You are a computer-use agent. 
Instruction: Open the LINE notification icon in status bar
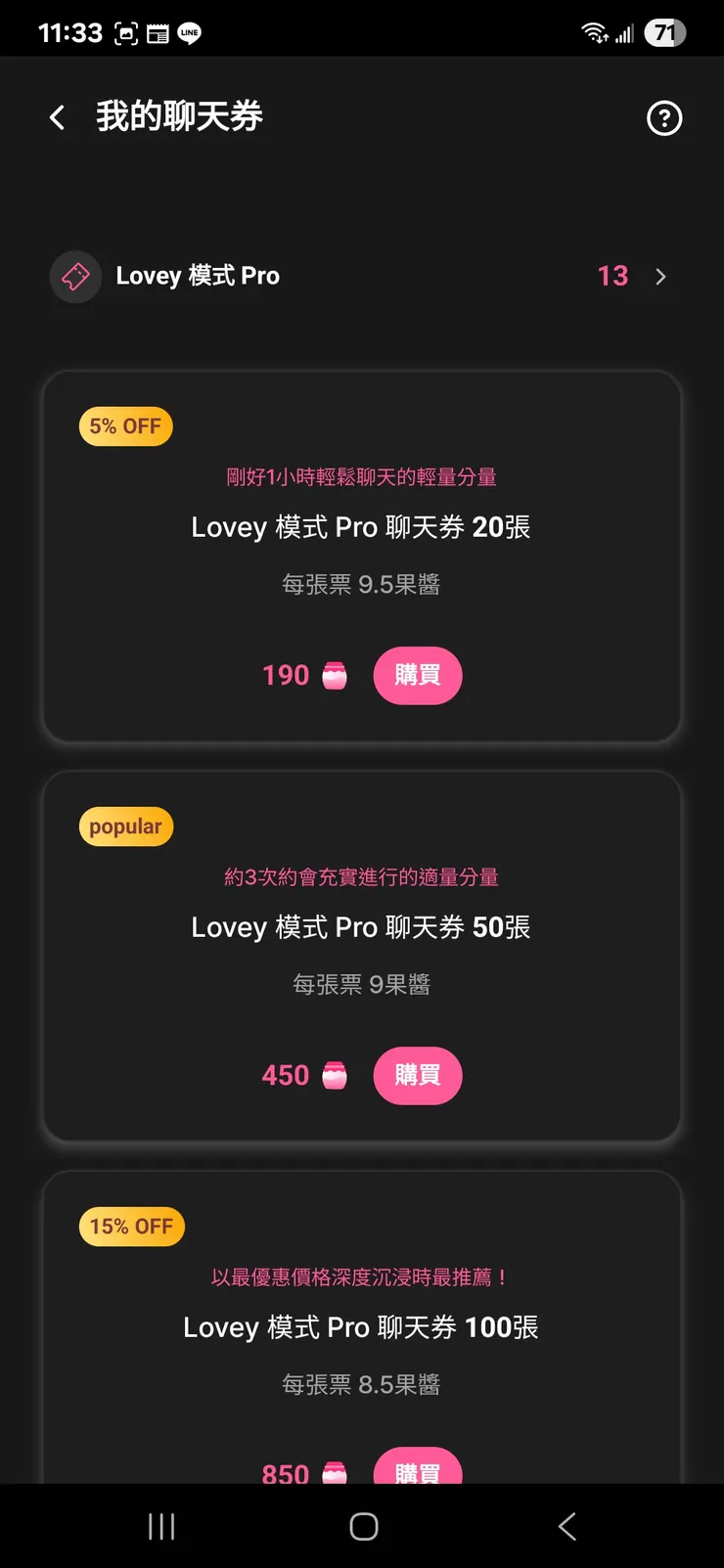coord(188,32)
